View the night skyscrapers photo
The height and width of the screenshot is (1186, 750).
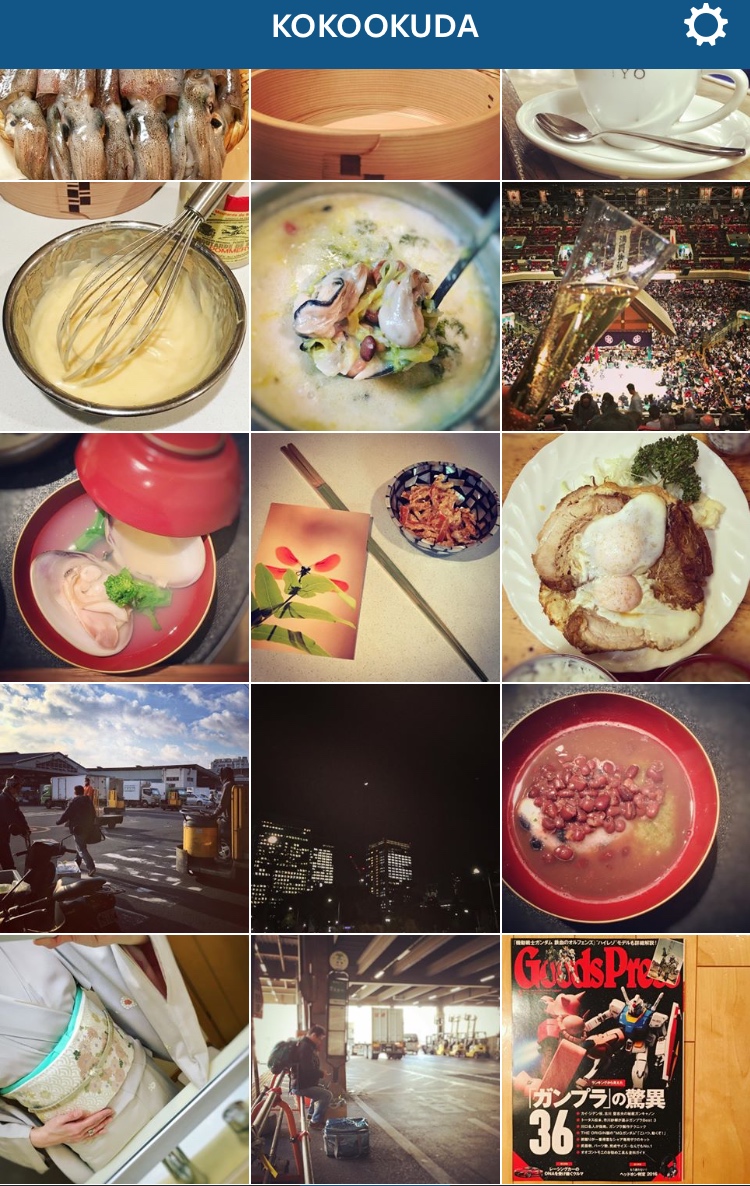coord(375,808)
